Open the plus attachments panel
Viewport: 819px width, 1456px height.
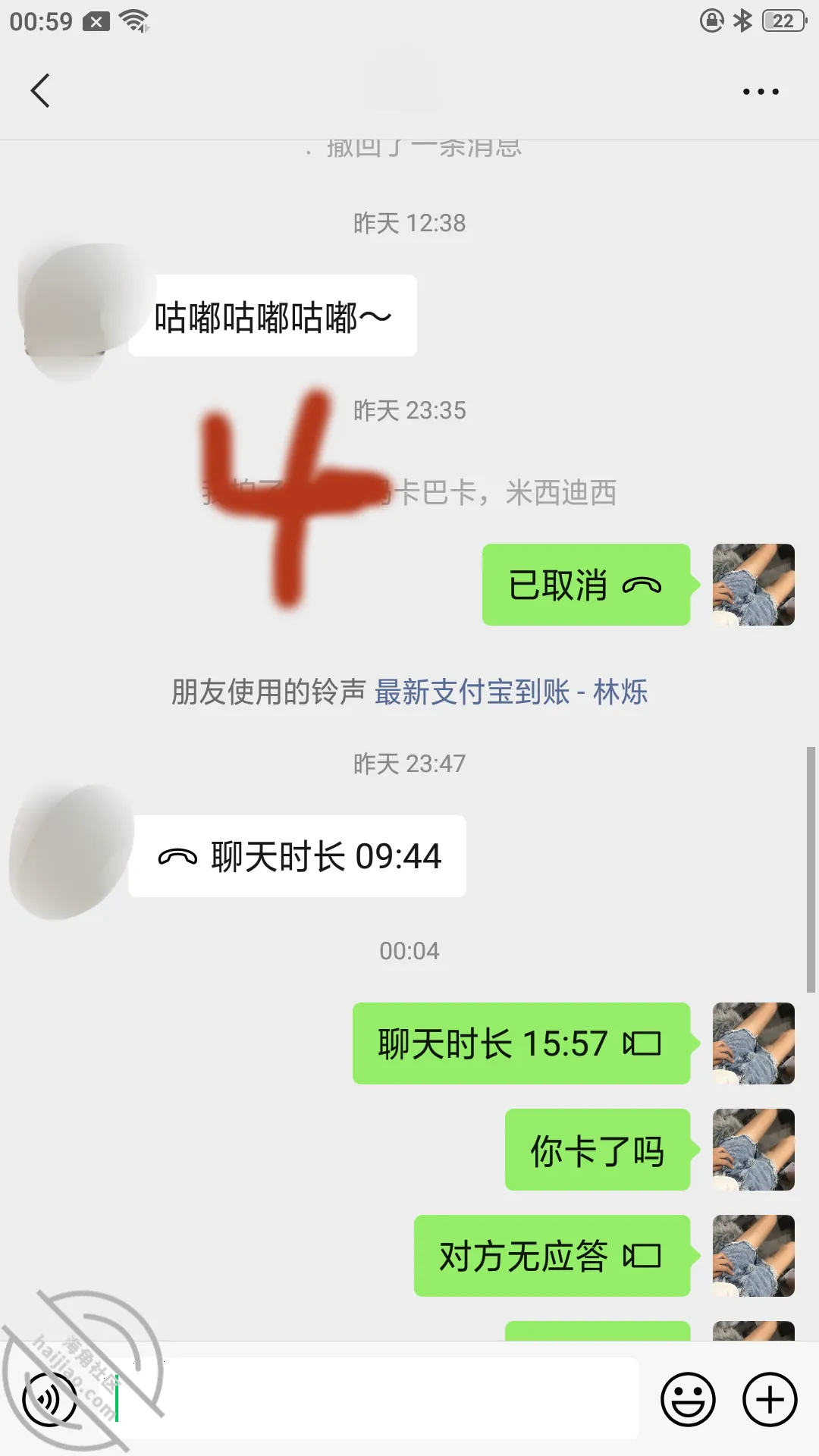(770, 1399)
